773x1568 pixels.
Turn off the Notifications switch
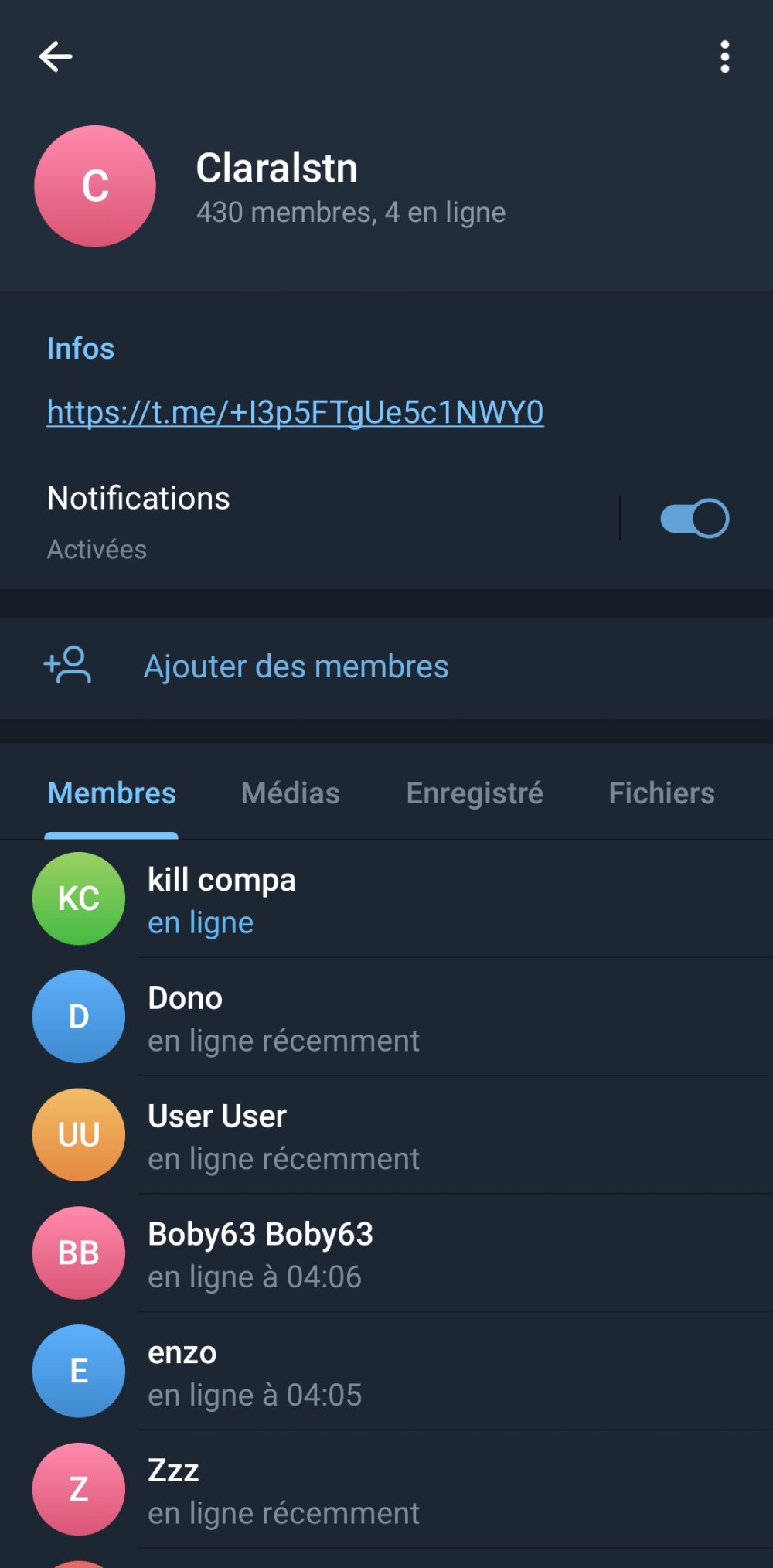click(x=694, y=518)
